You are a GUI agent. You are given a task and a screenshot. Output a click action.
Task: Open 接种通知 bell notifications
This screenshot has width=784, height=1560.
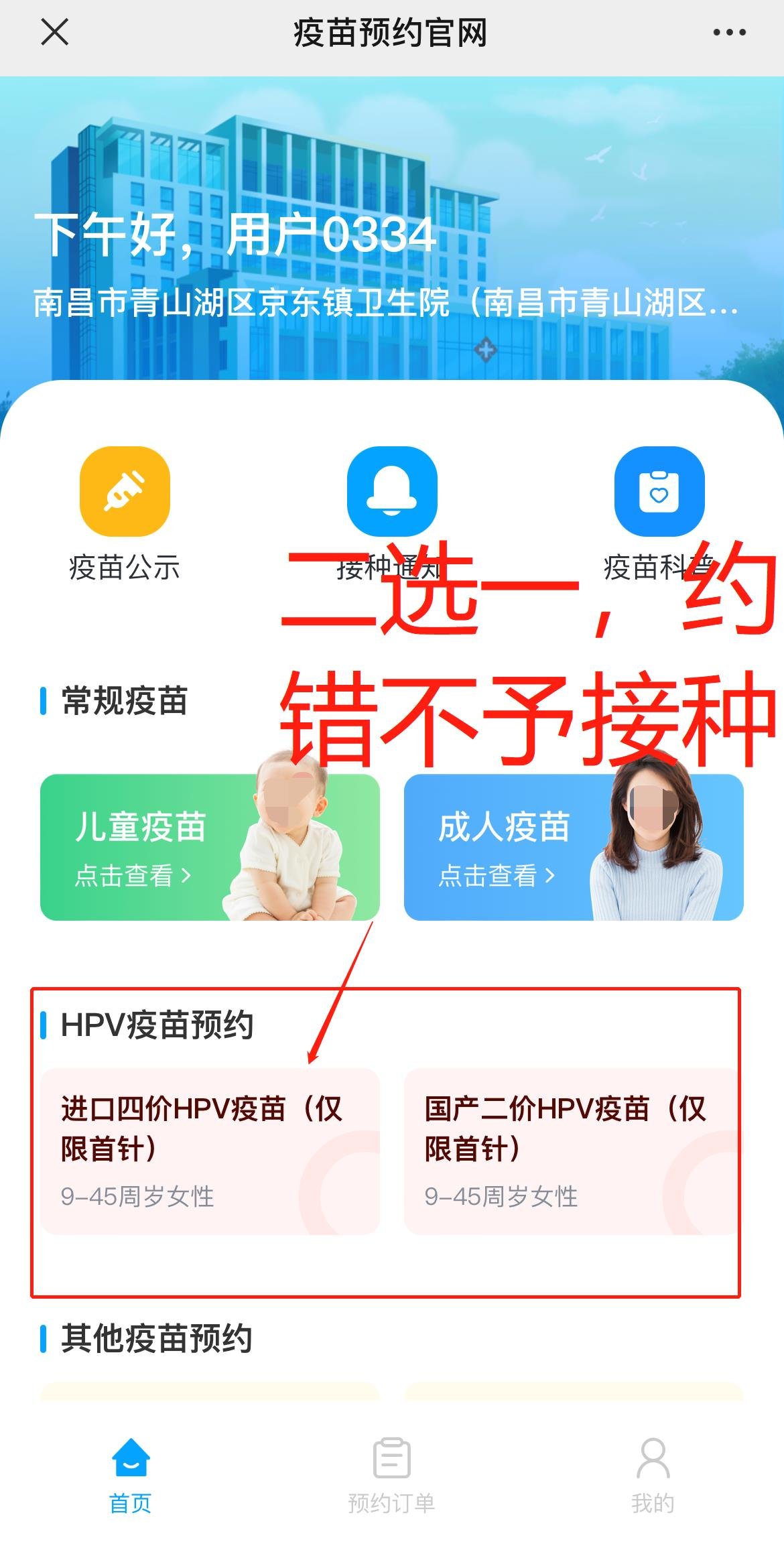point(391,493)
